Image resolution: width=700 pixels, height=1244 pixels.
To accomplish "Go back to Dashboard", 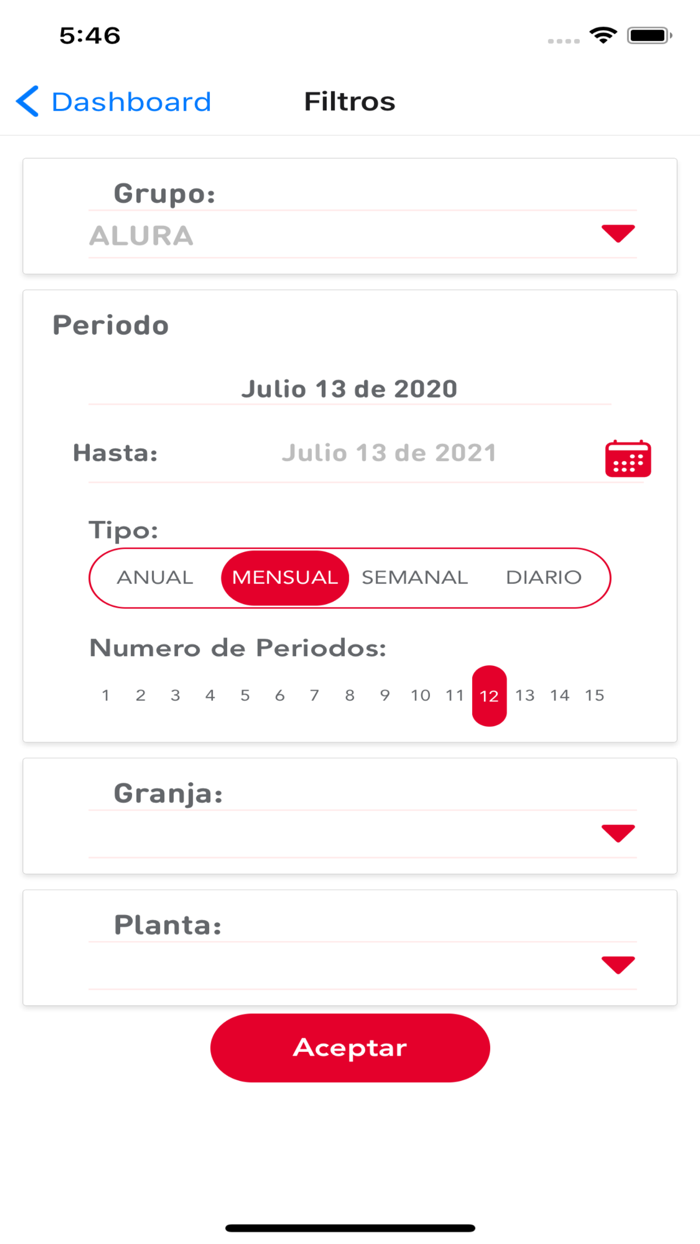I will (113, 102).
